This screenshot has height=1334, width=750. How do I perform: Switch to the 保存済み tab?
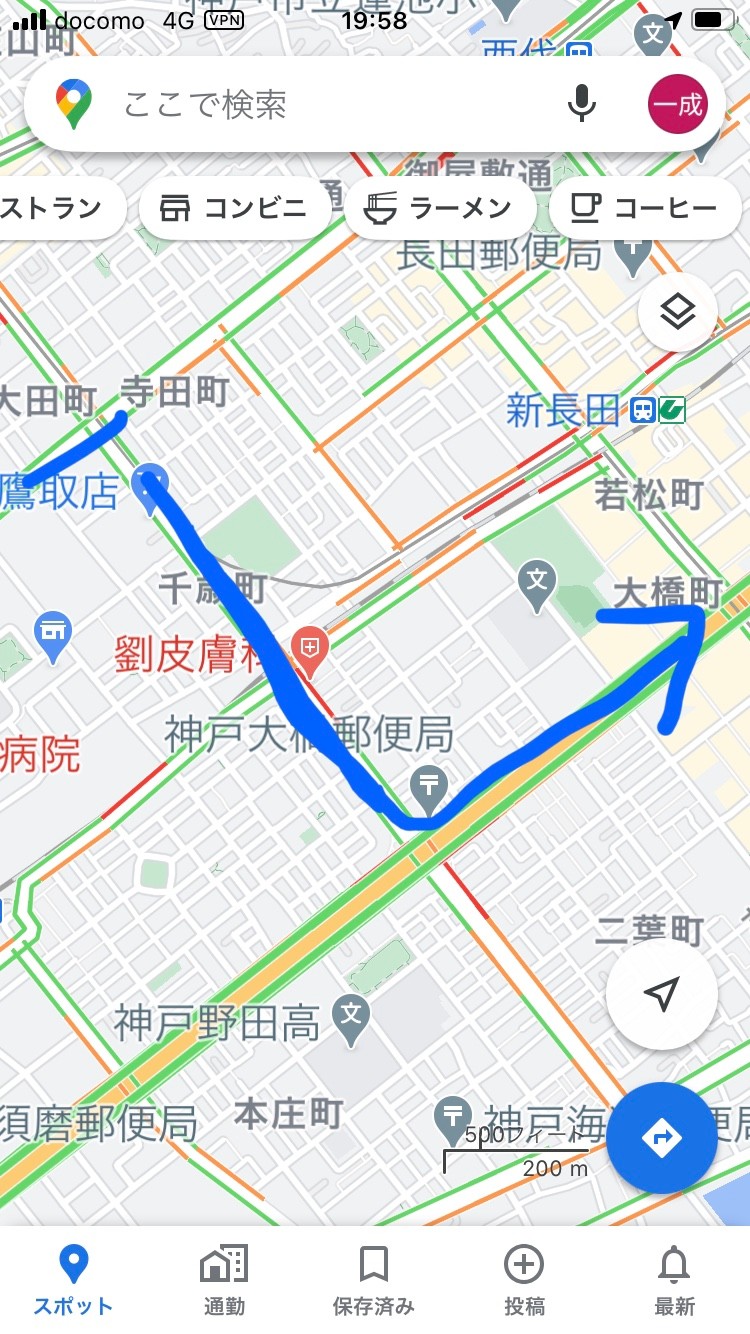click(374, 1280)
